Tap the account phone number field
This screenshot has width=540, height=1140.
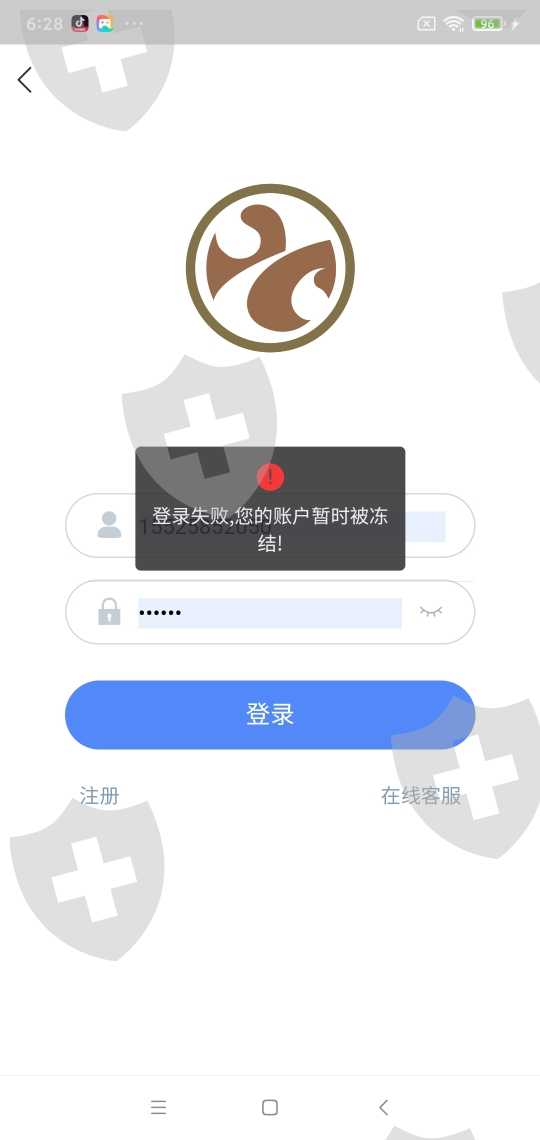[x=270, y=526]
